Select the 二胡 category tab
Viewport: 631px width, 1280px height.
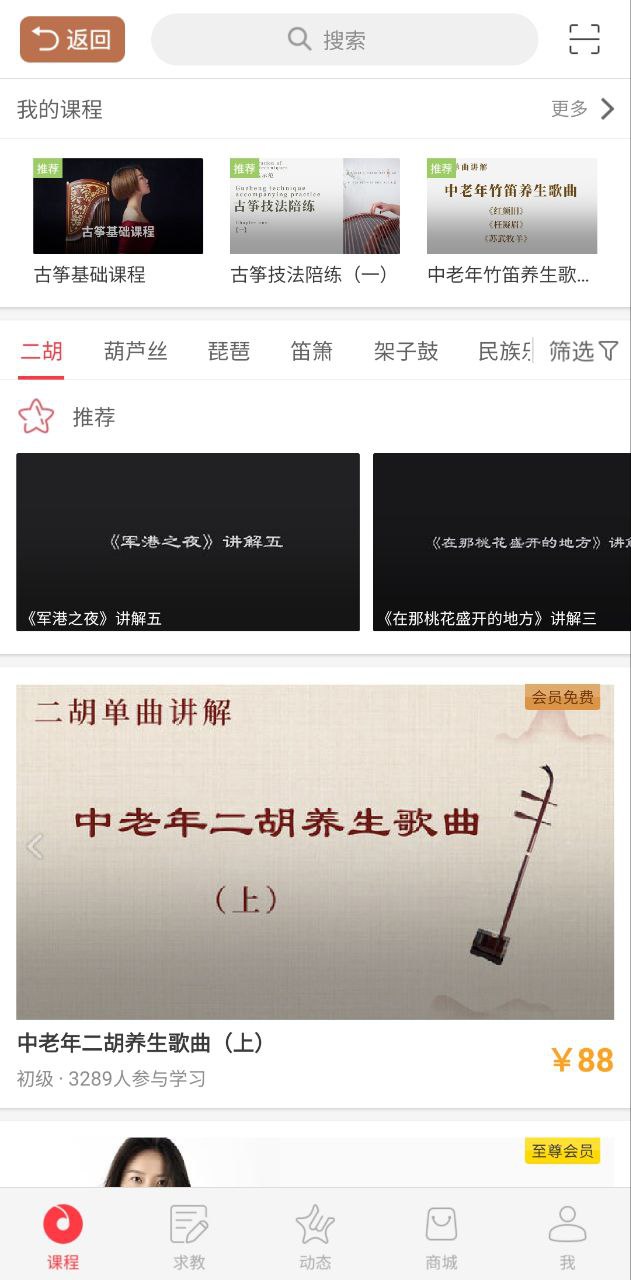(42, 351)
